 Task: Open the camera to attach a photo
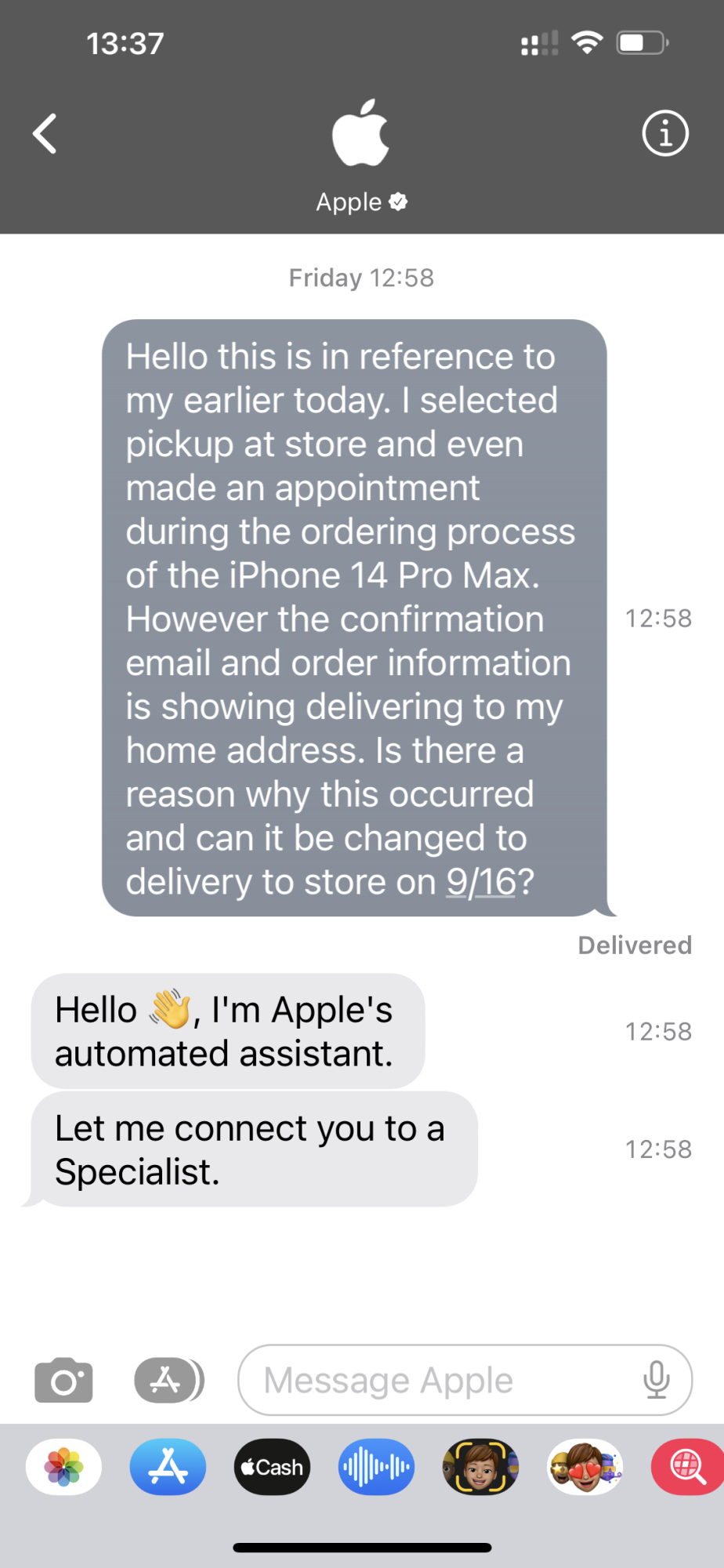point(63,1381)
